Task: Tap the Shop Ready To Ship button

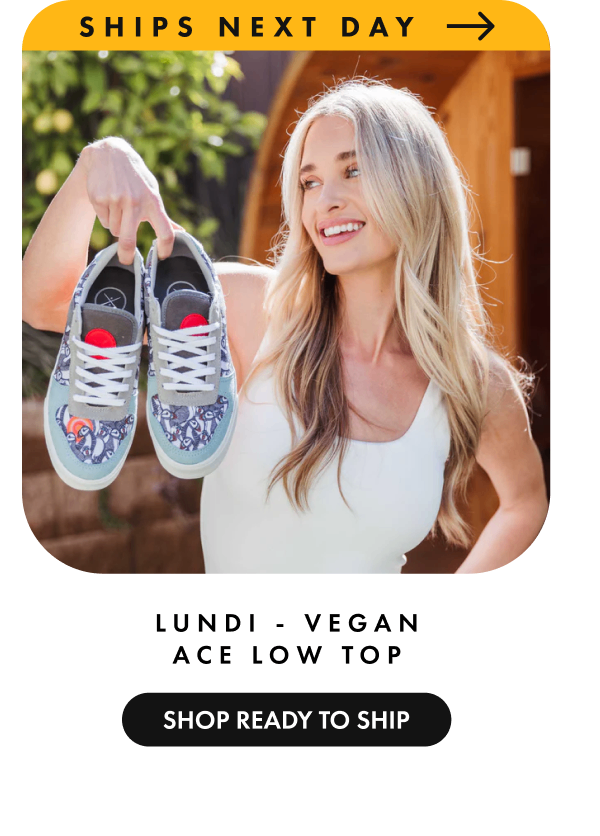Action: pos(286,719)
